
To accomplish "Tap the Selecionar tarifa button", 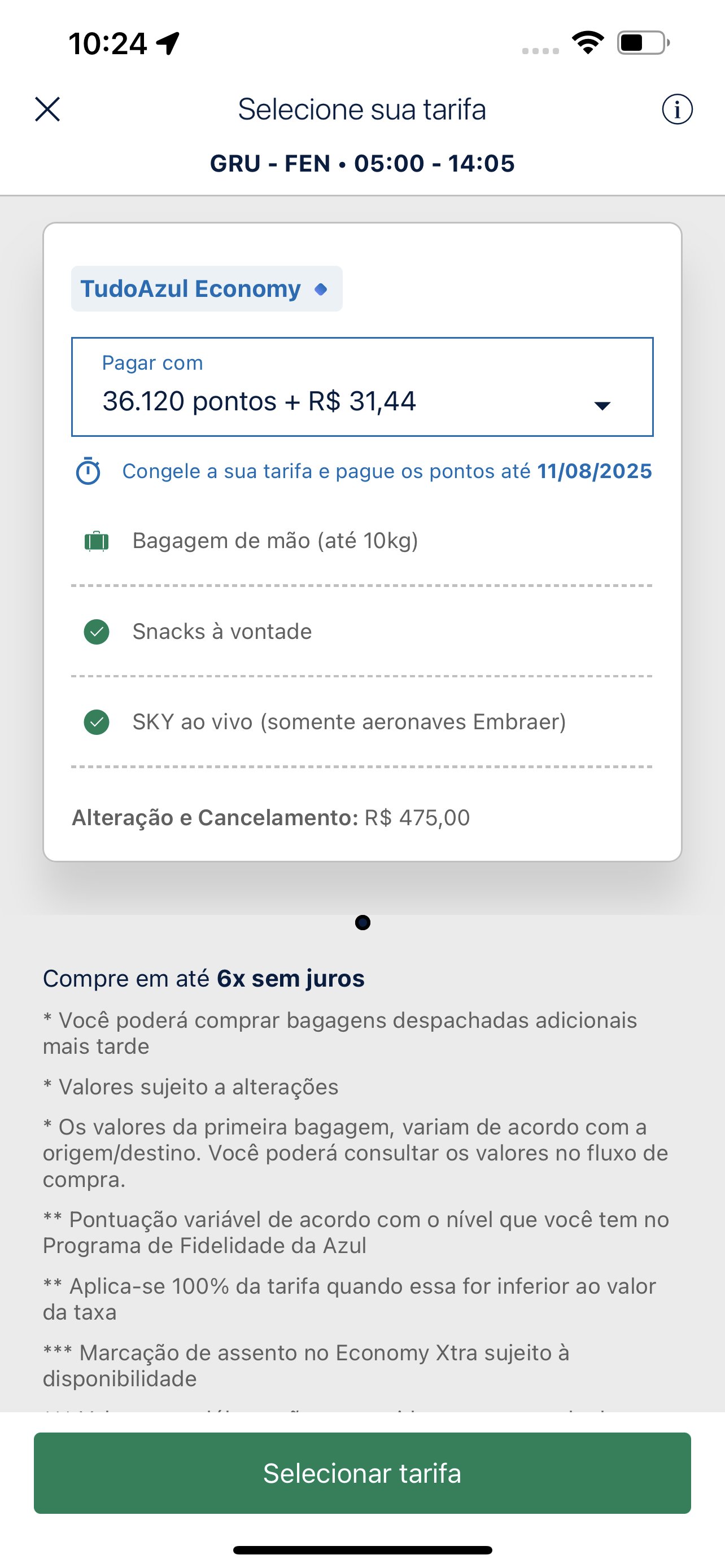I will pyautogui.click(x=362, y=1473).
